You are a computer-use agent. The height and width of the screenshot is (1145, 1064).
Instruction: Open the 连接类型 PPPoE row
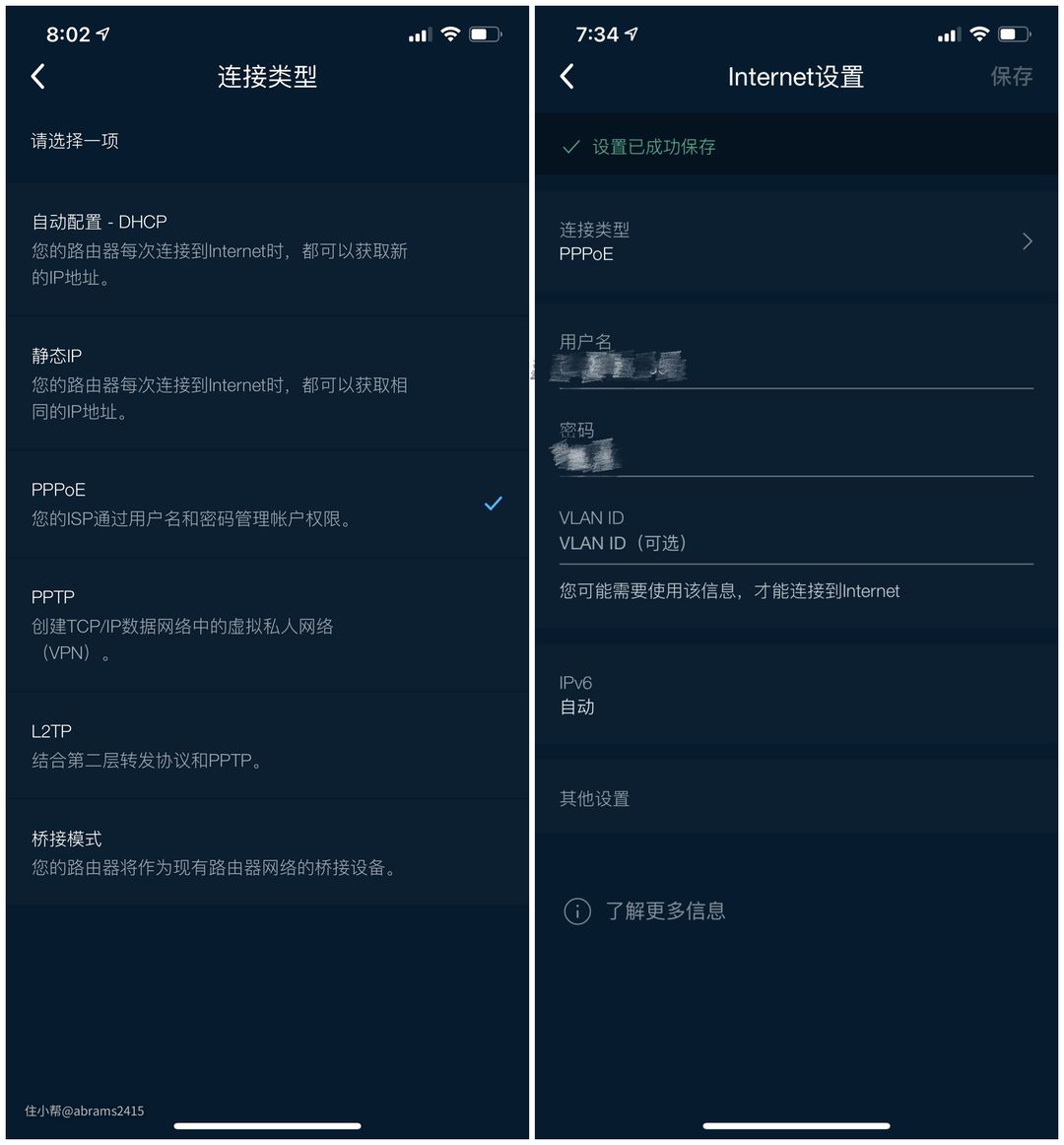(x=795, y=241)
